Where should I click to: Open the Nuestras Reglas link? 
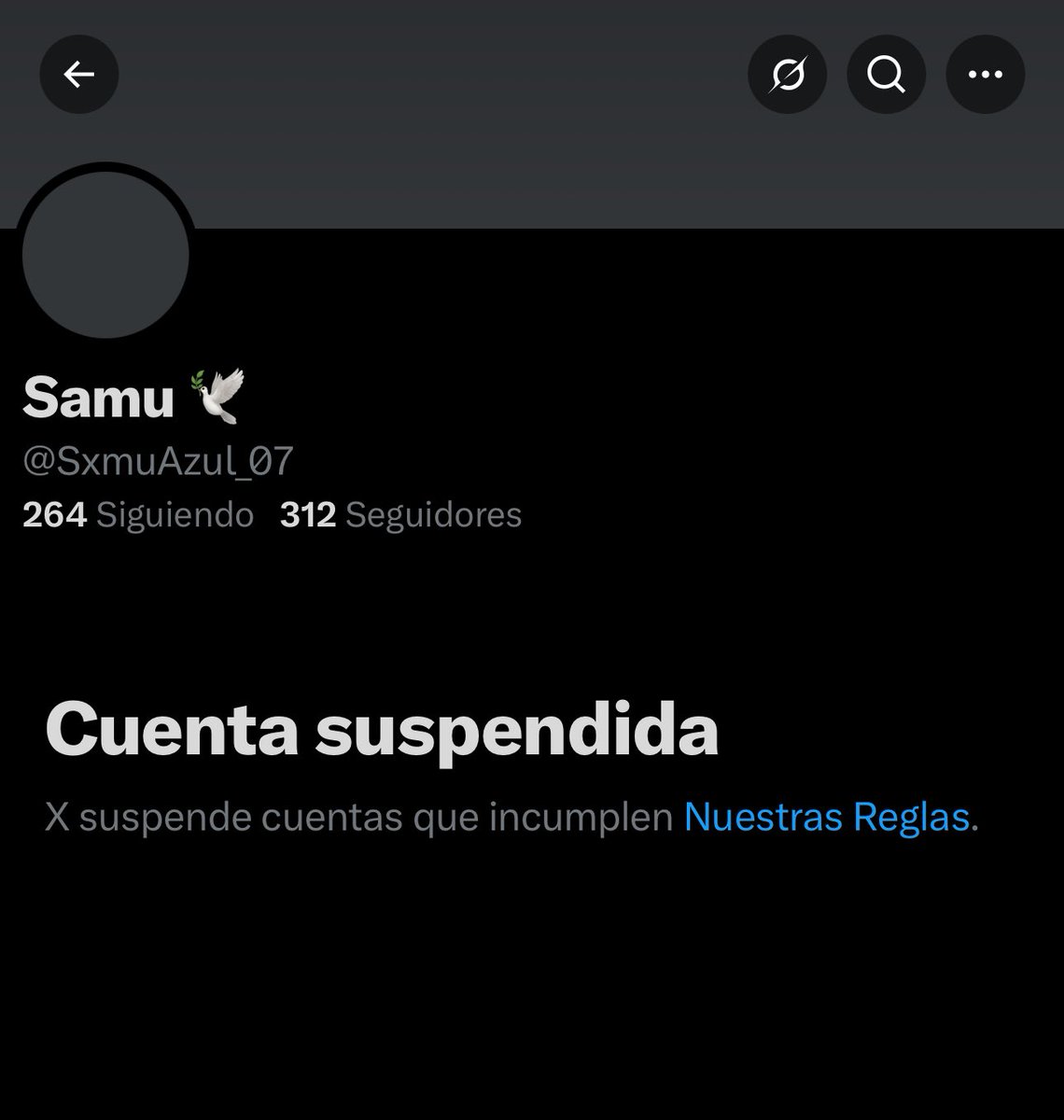coord(827,818)
